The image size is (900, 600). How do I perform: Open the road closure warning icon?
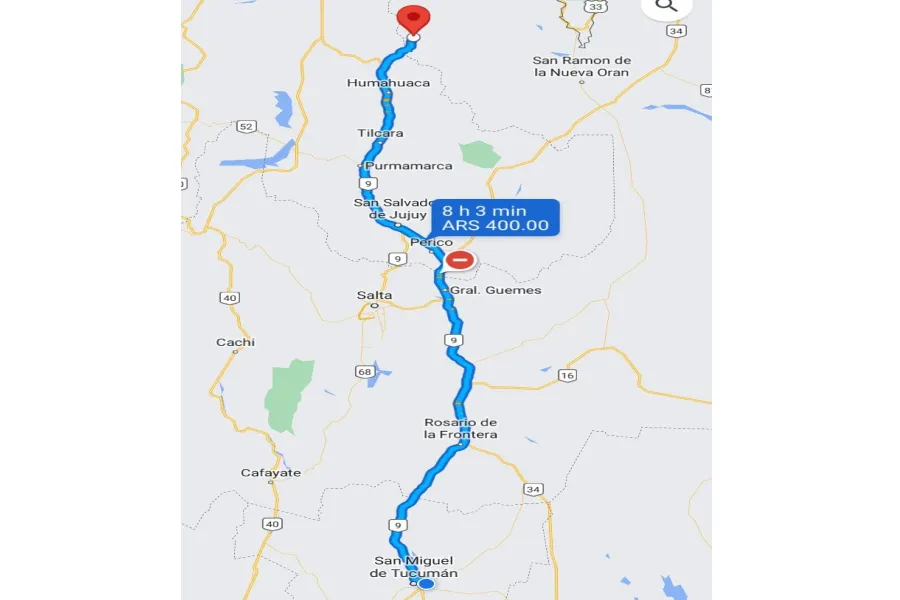coord(460,260)
